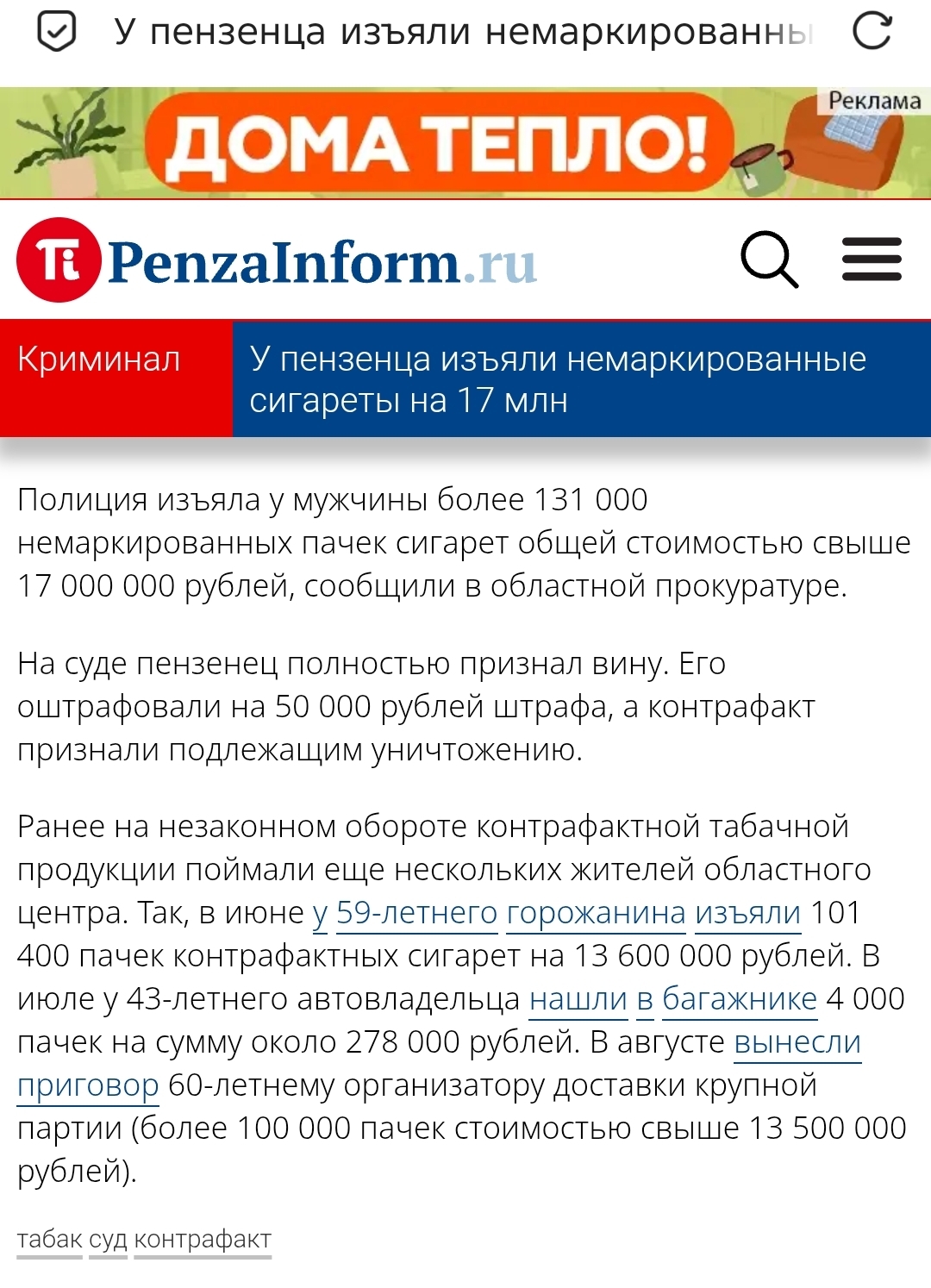Go to PenzaInform.ru home via logo
This screenshot has height=1288, width=931.
coord(277,260)
